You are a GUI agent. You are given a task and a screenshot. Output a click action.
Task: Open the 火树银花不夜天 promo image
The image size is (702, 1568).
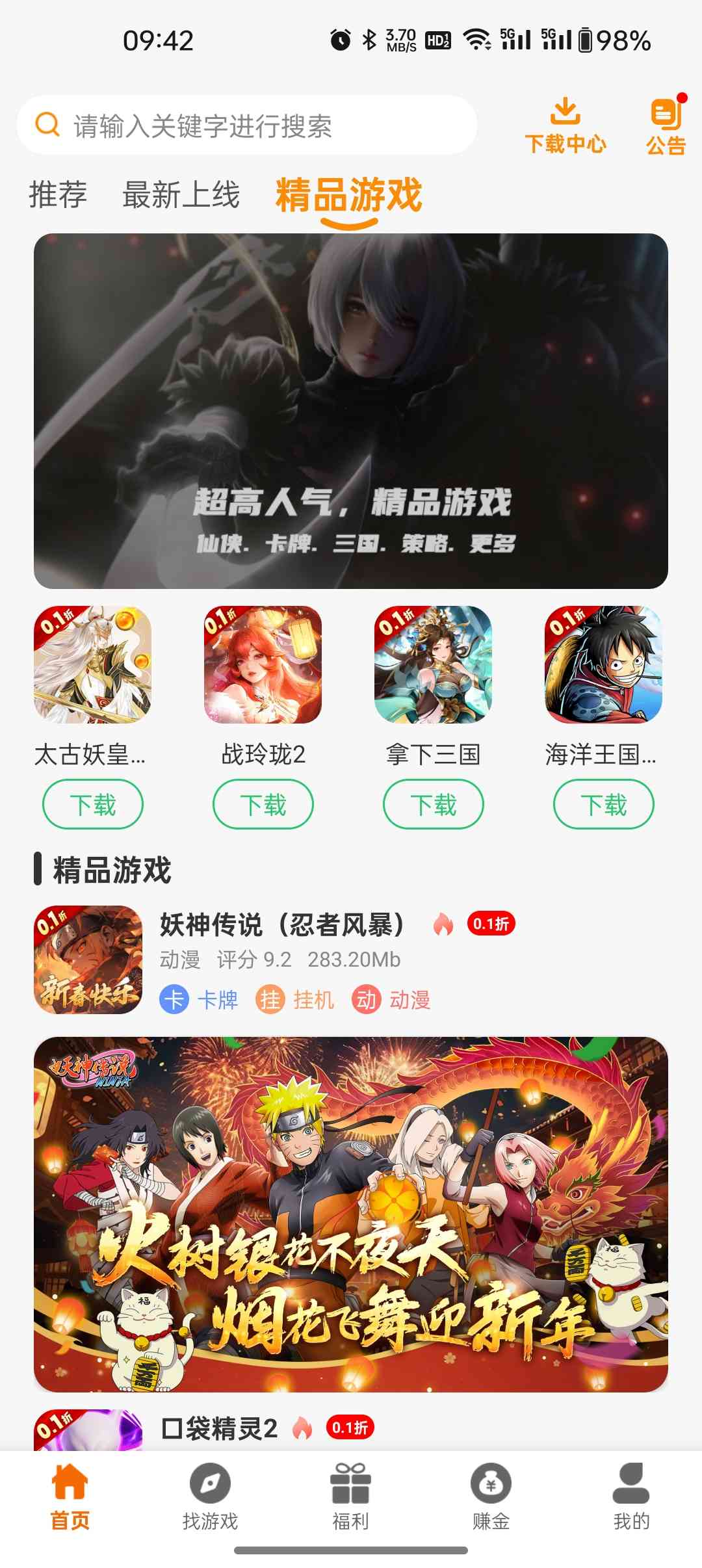point(351,1214)
